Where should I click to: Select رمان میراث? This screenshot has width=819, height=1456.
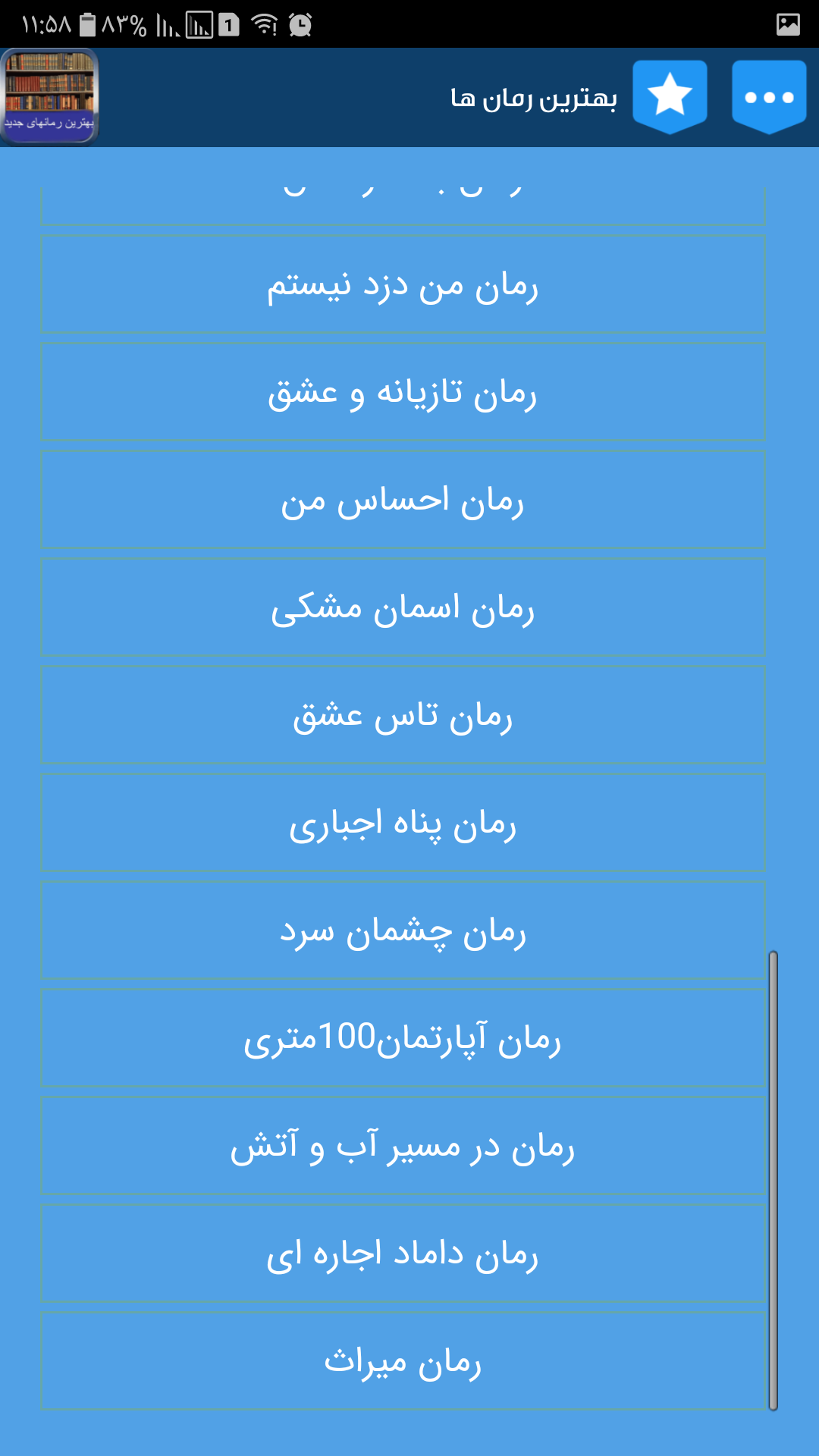click(403, 1361)
